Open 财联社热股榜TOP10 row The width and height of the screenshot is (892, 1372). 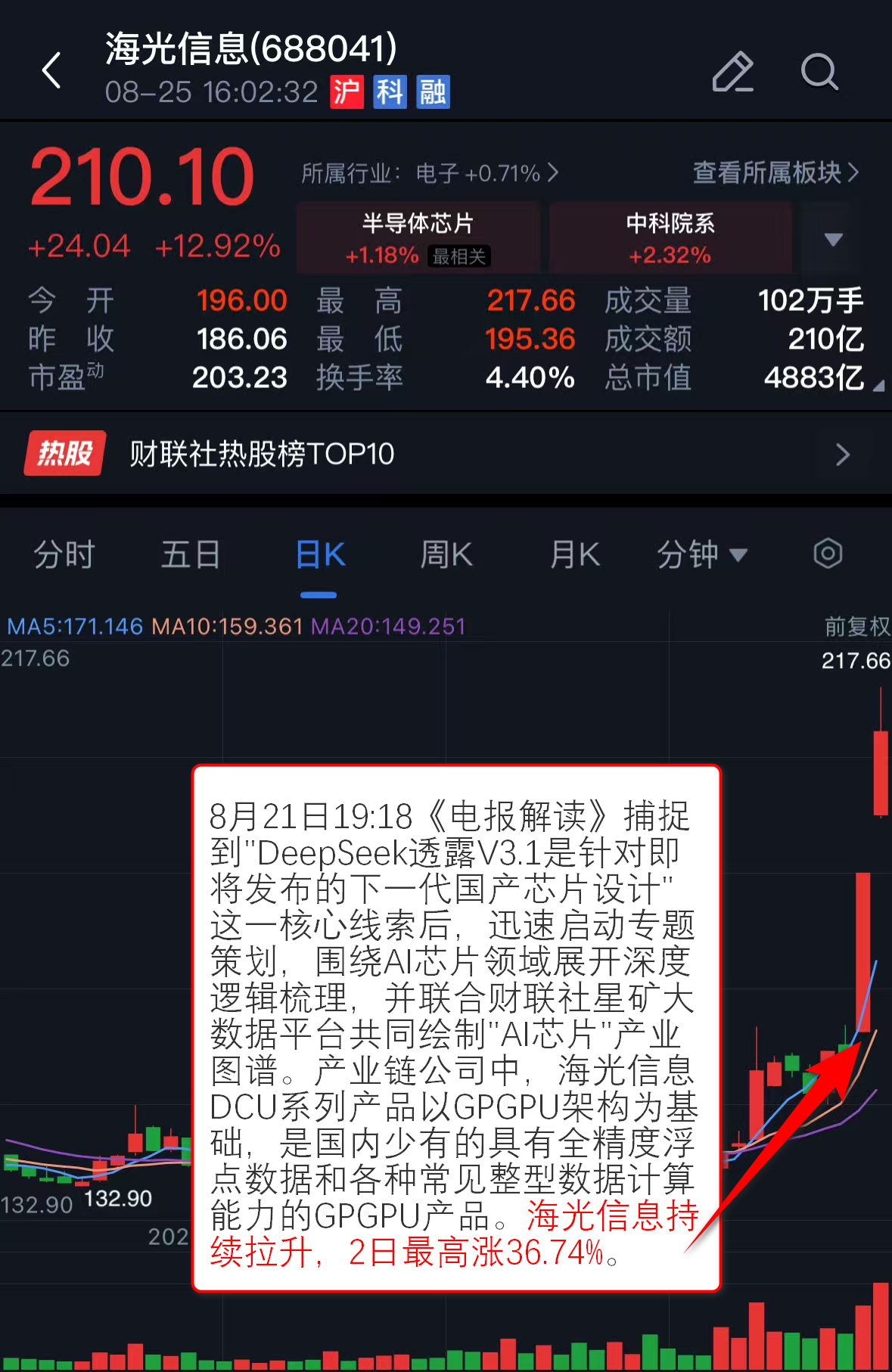(x=446, y=454)
